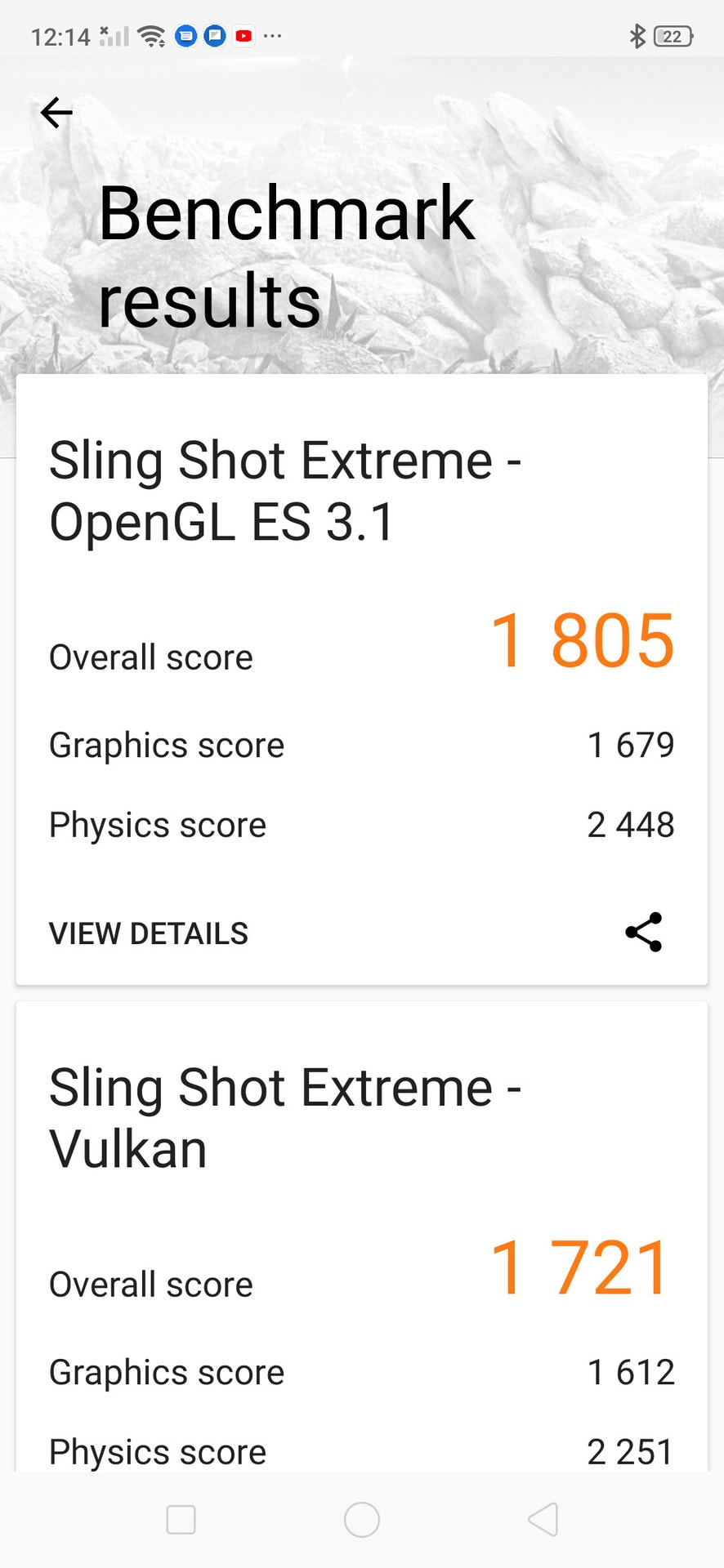Go back using the top arrow
The image size is (724, 1568).
point(56,113)
